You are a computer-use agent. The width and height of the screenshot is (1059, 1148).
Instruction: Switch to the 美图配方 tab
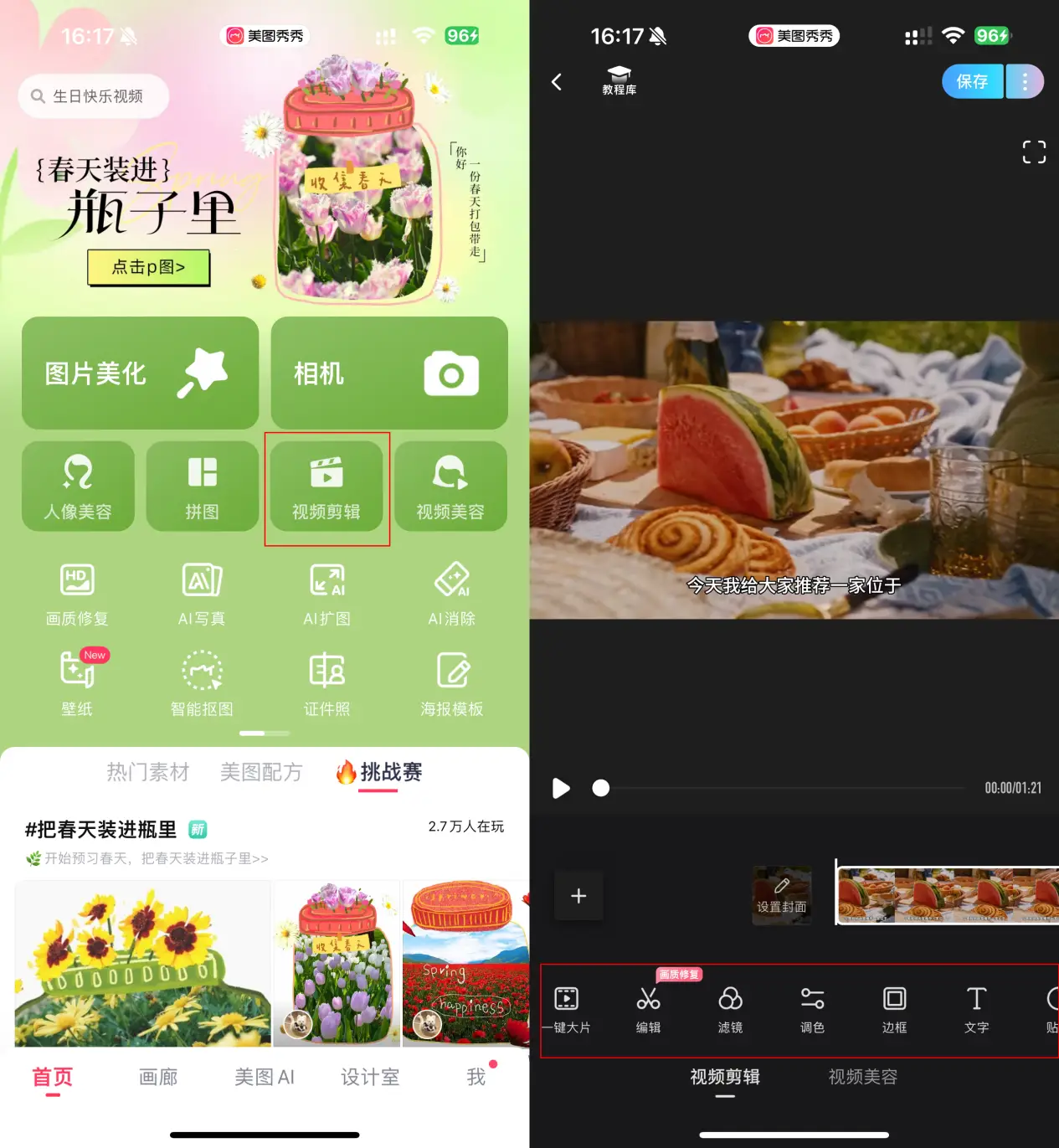pyautogui.click(x=261, y=772)
